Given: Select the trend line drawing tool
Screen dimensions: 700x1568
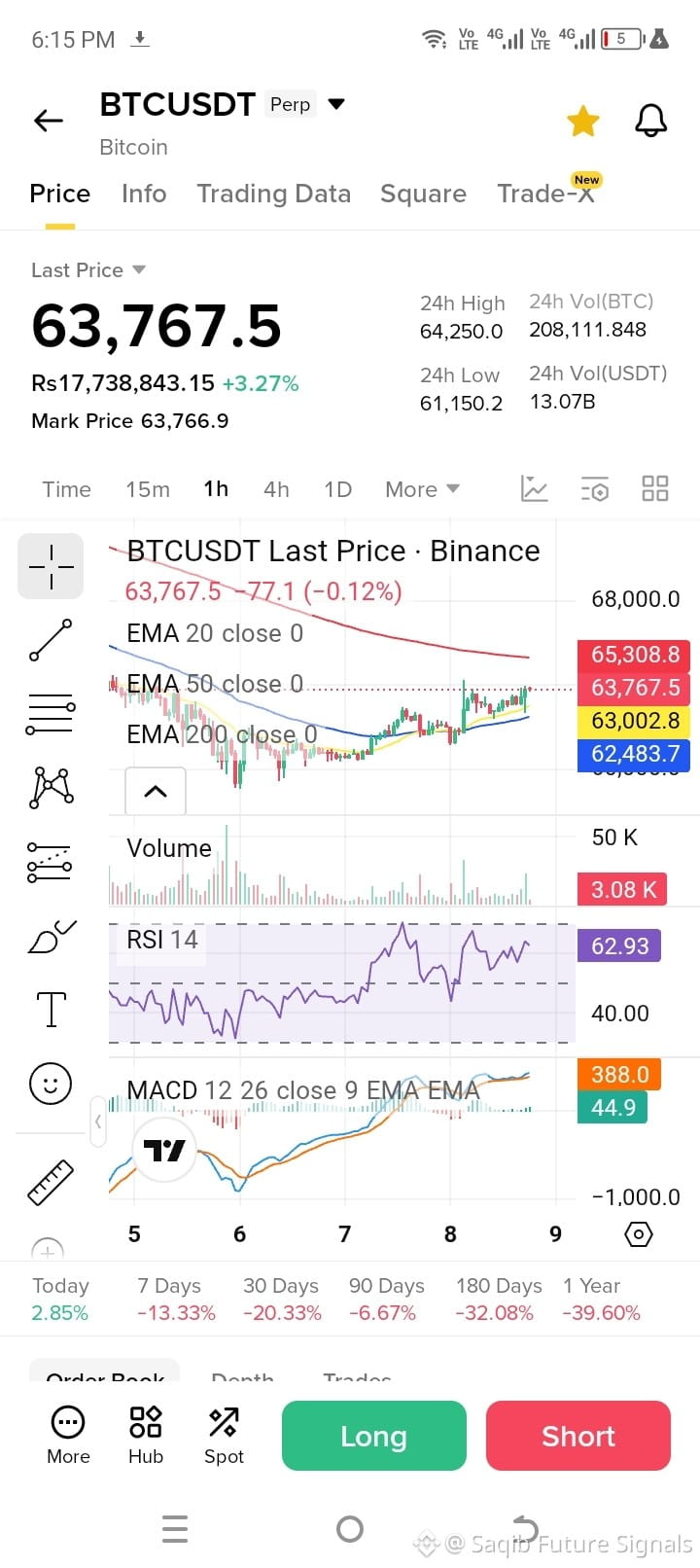Looking at the screenshot, I should point(51,640).
